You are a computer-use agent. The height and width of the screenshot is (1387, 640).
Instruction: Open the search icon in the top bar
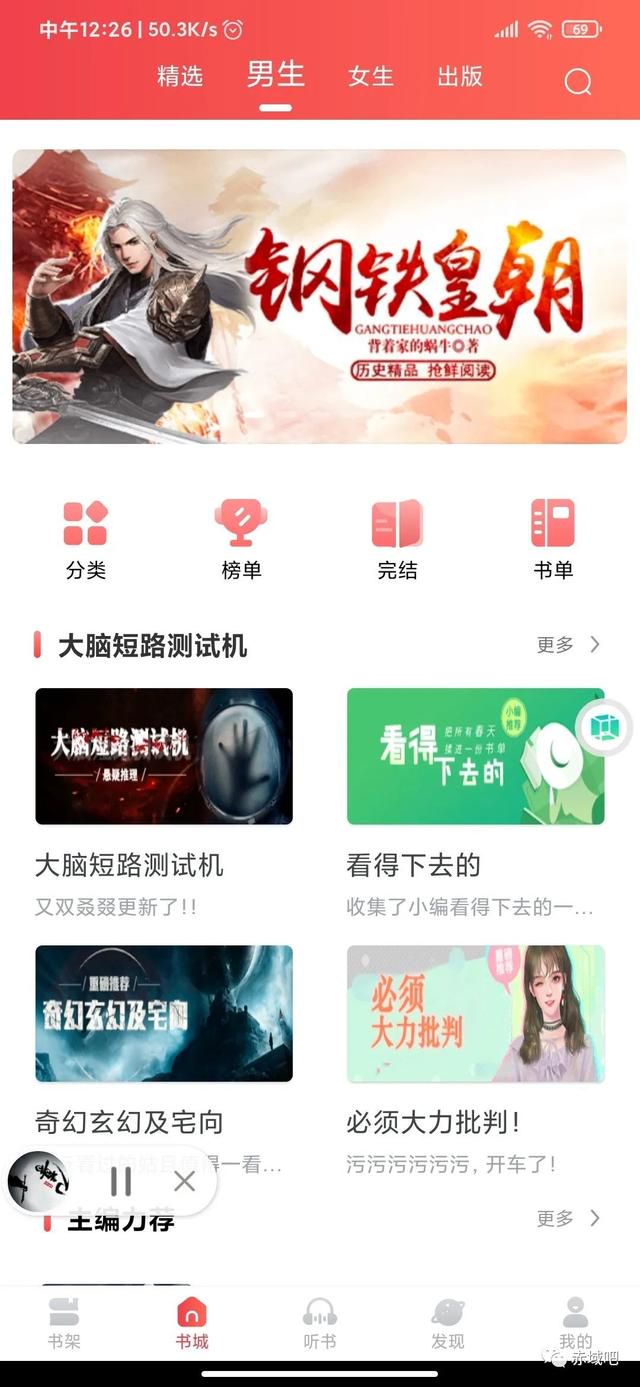[578, 82]
